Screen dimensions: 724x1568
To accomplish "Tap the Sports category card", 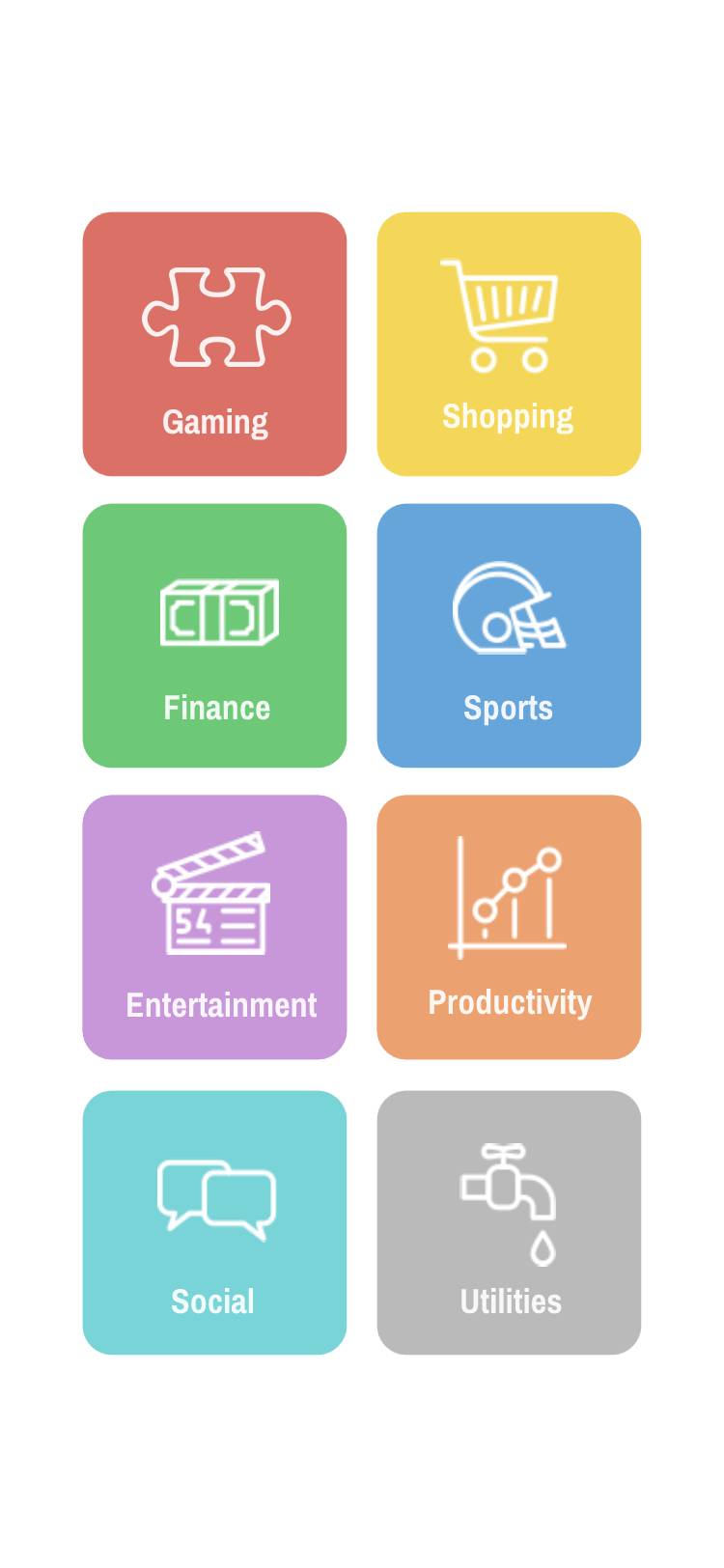I will pyautogui.click(x=509, y=635).
